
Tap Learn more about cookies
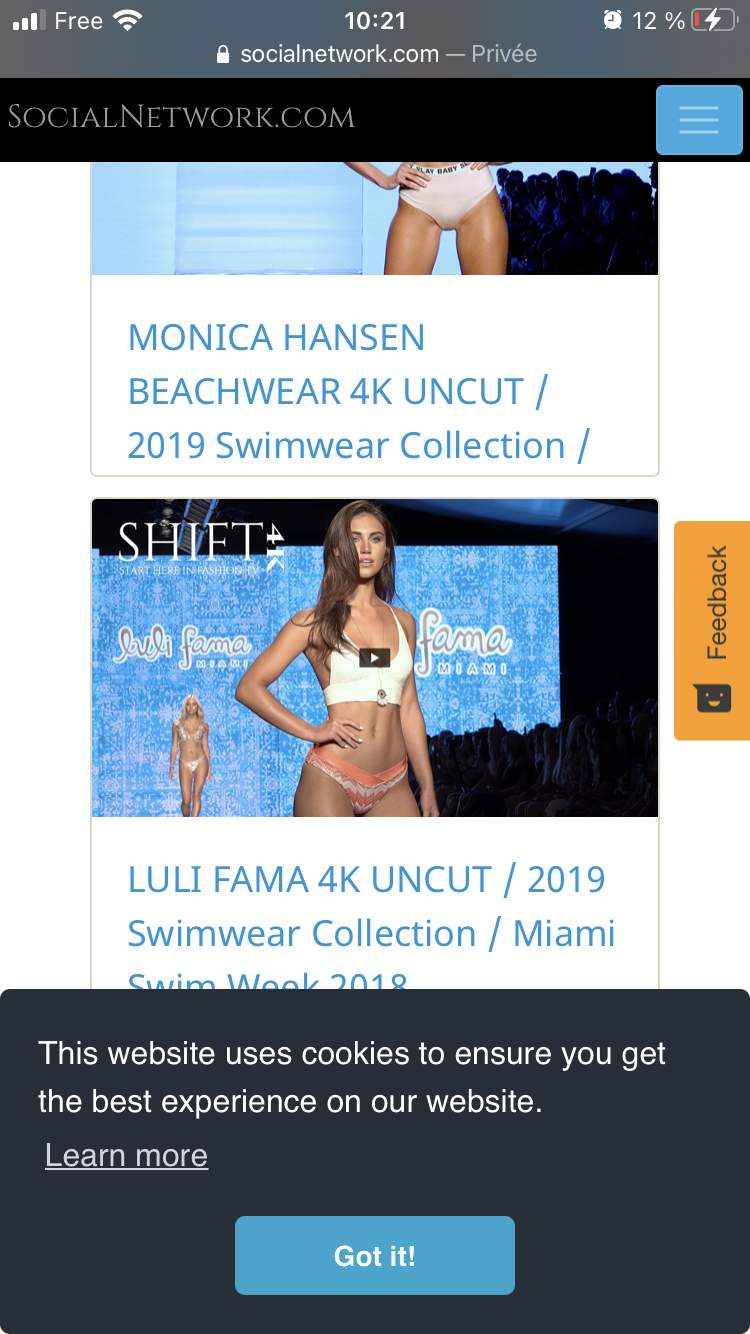(x=126, y=1155)
